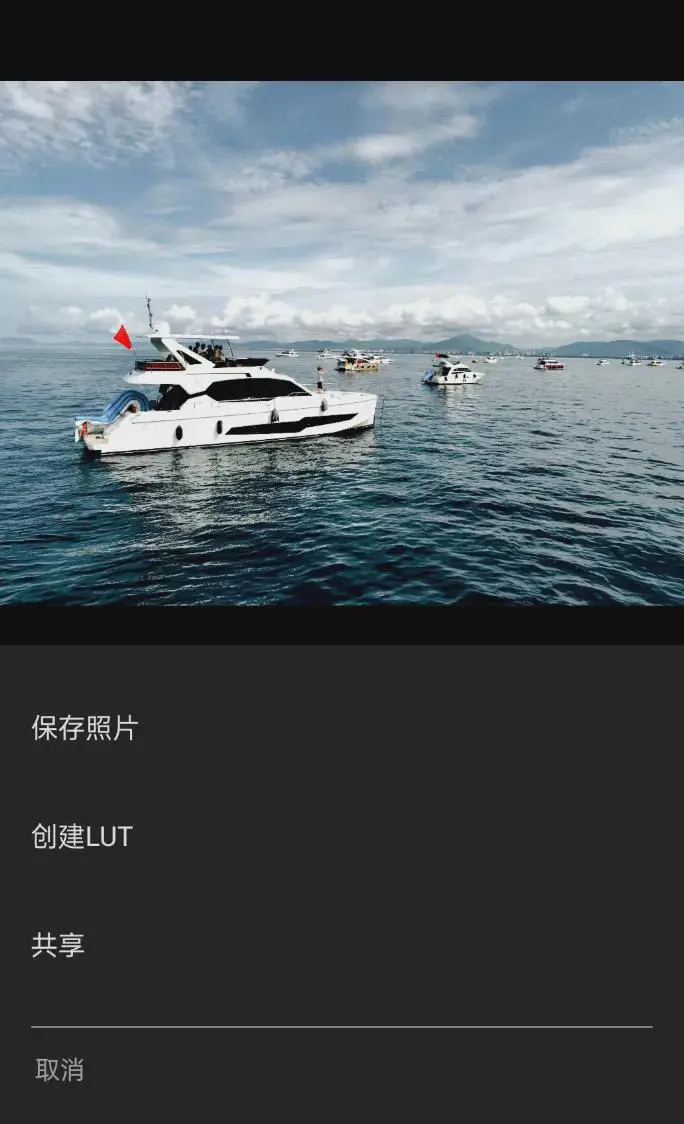Choose the 创建LUT option
The image size is (684, 1124).
[x=82, y=836]
